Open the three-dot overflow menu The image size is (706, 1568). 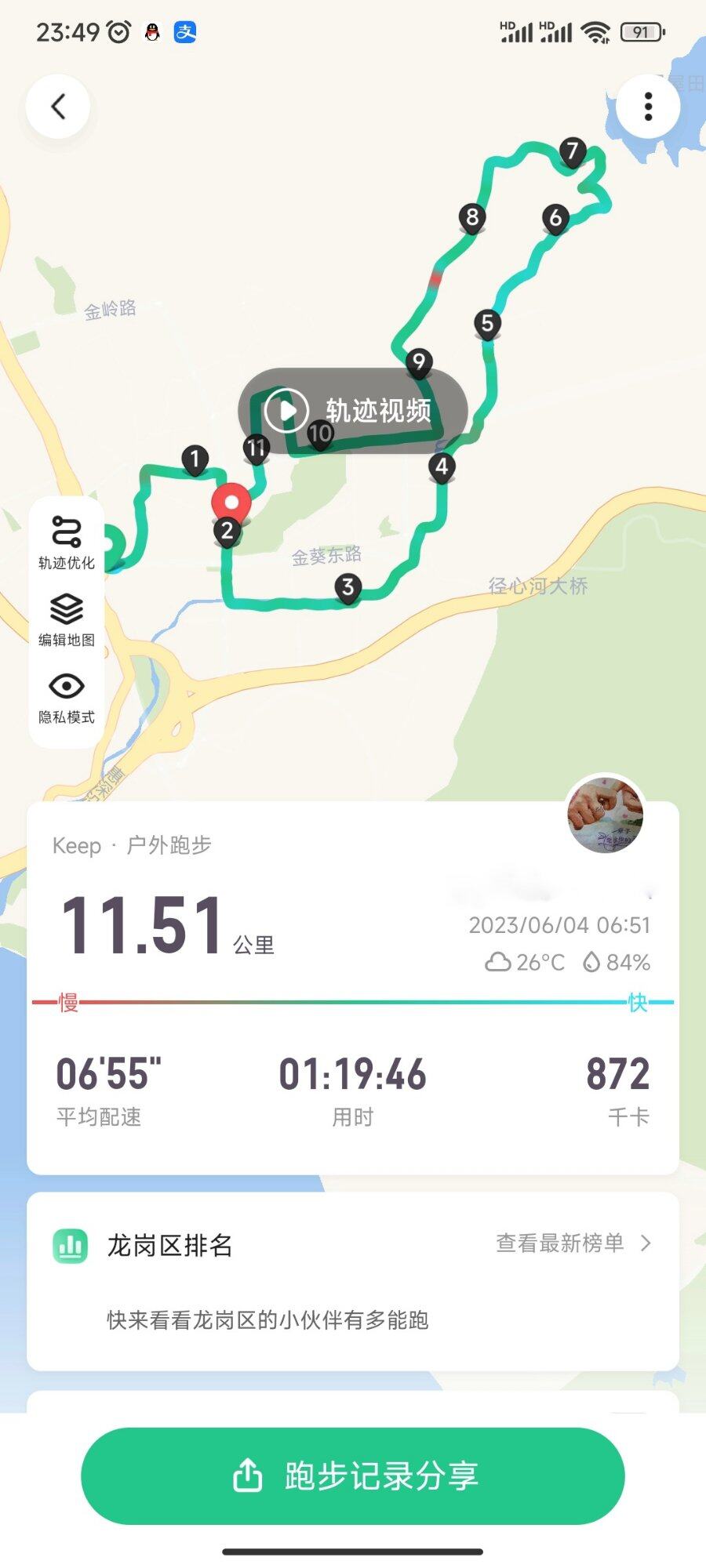648,107
